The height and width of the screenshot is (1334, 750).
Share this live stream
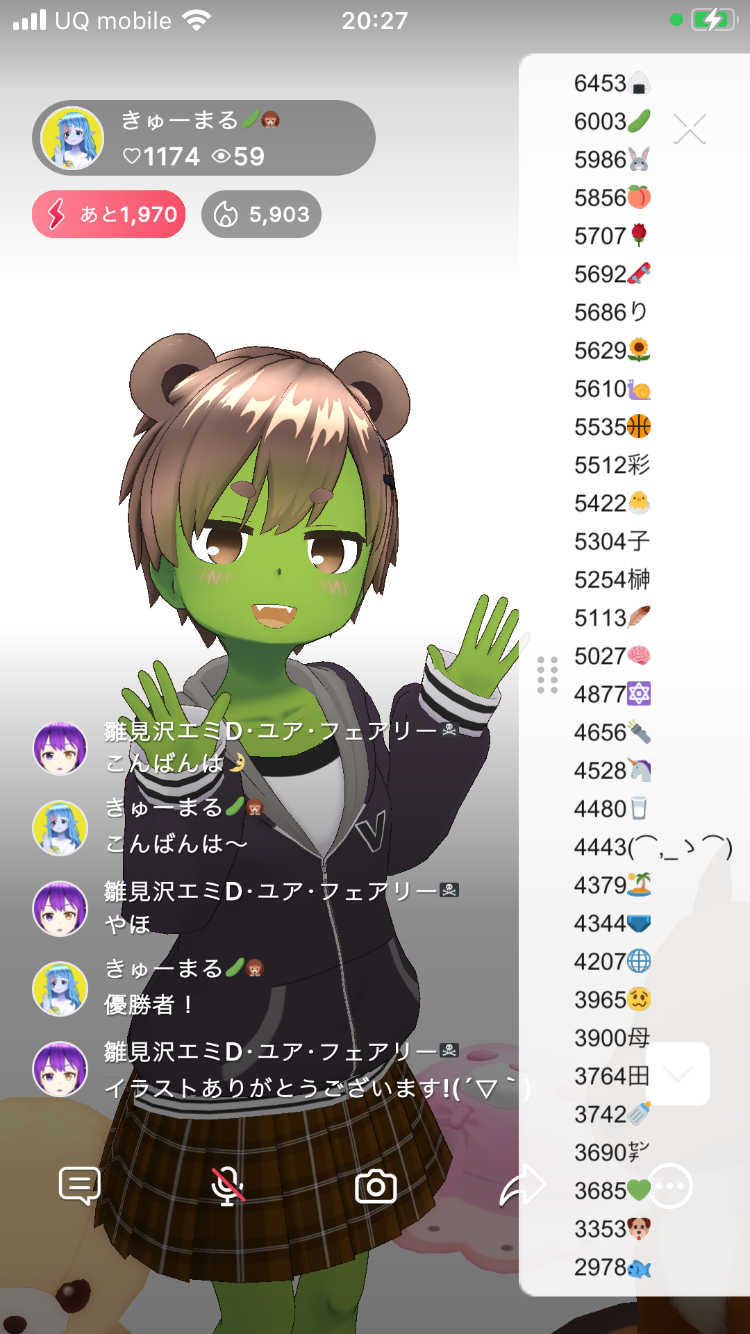tap(522, 1187)
